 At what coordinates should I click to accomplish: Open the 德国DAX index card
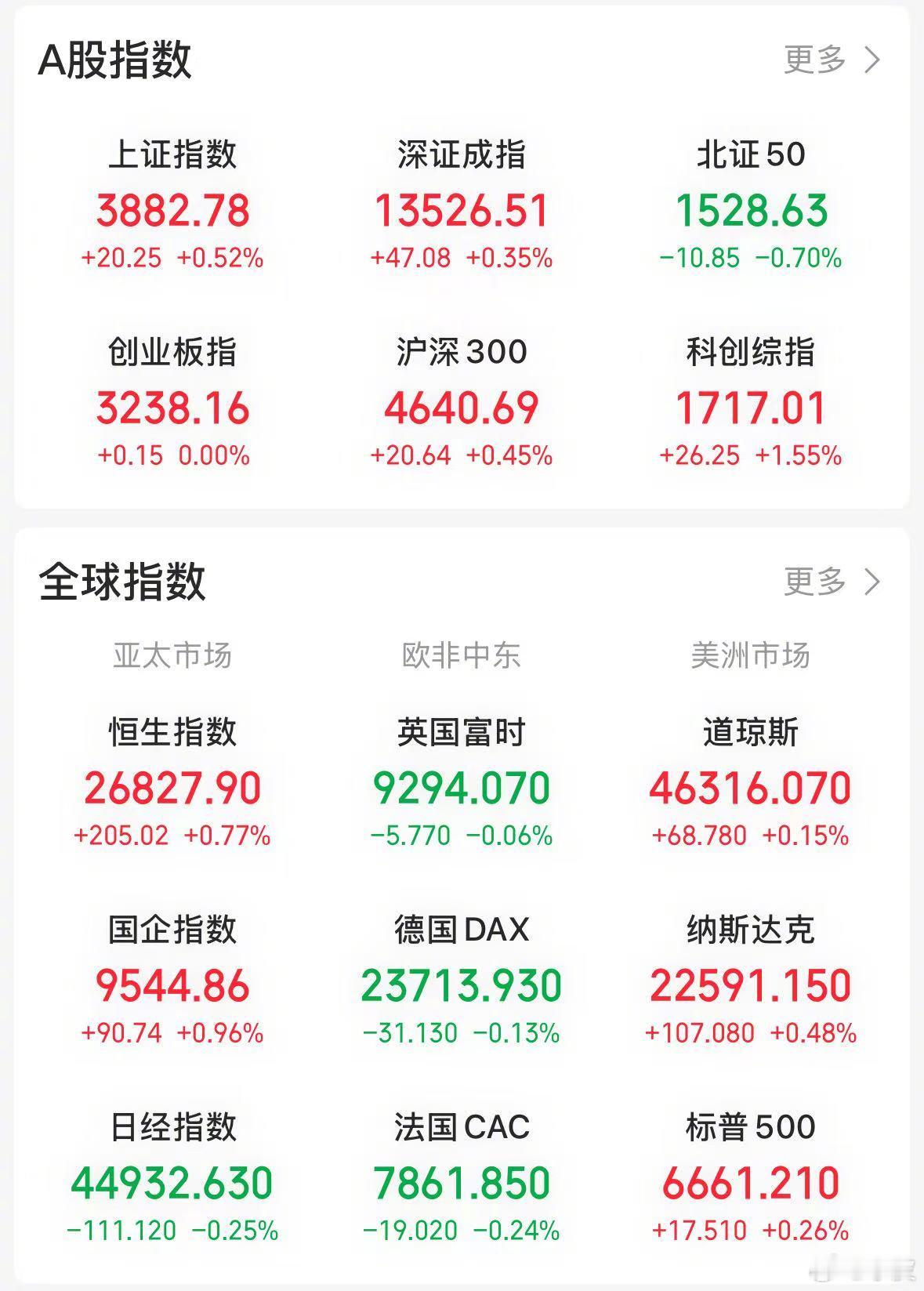[x=462, y=980]
